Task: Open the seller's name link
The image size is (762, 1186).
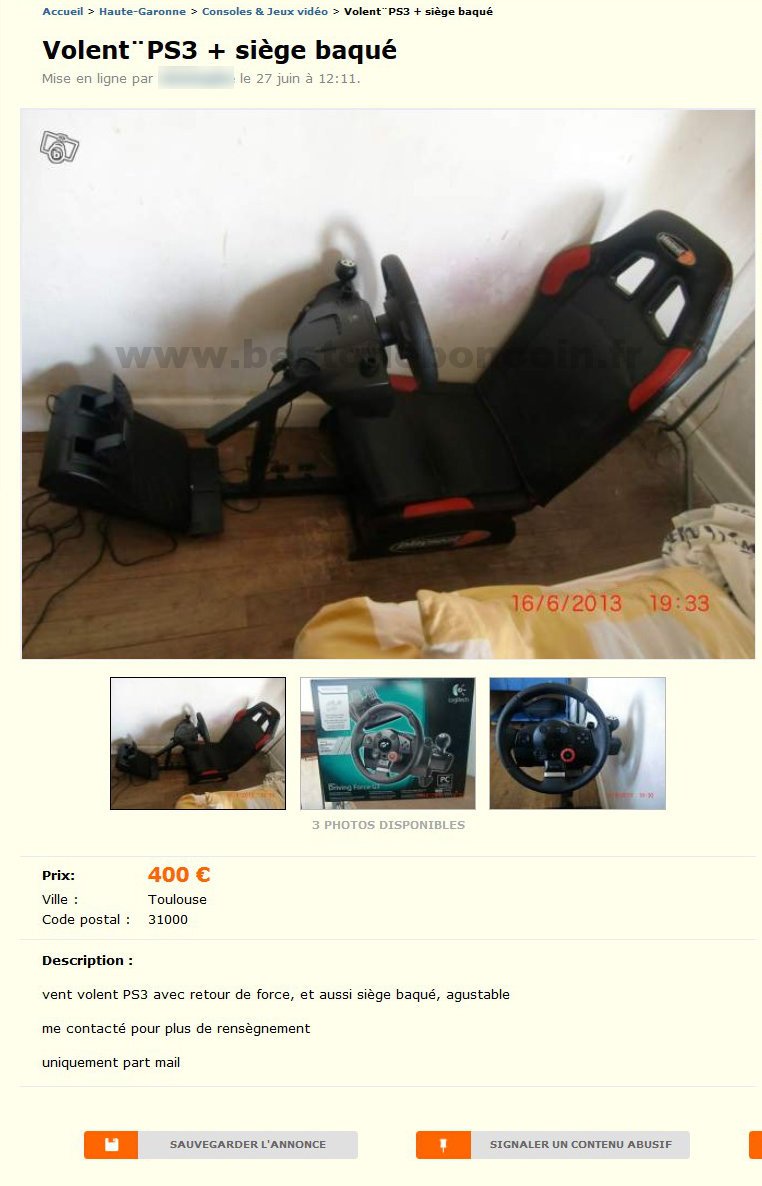Action: [196, 79]
